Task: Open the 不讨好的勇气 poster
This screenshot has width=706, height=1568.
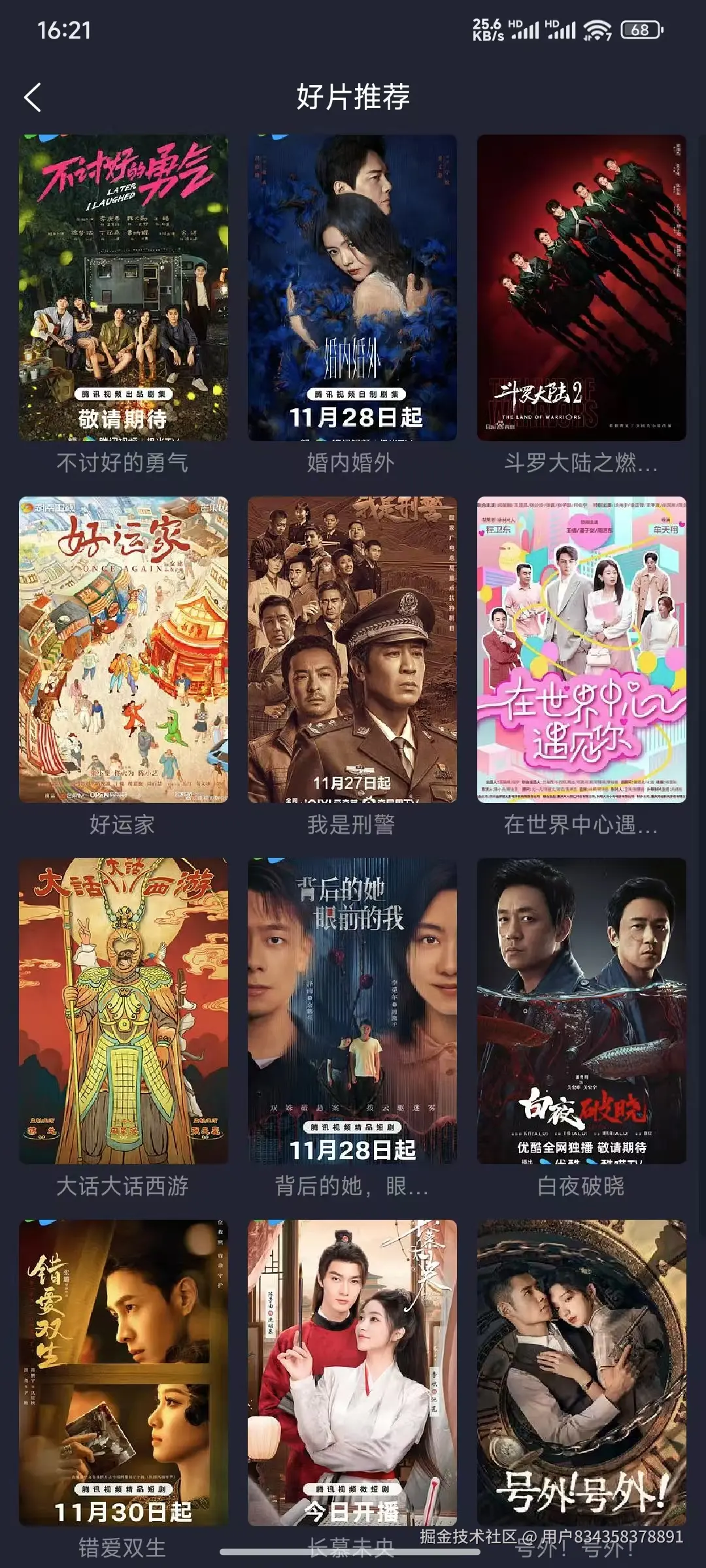Action: point(124,287)
